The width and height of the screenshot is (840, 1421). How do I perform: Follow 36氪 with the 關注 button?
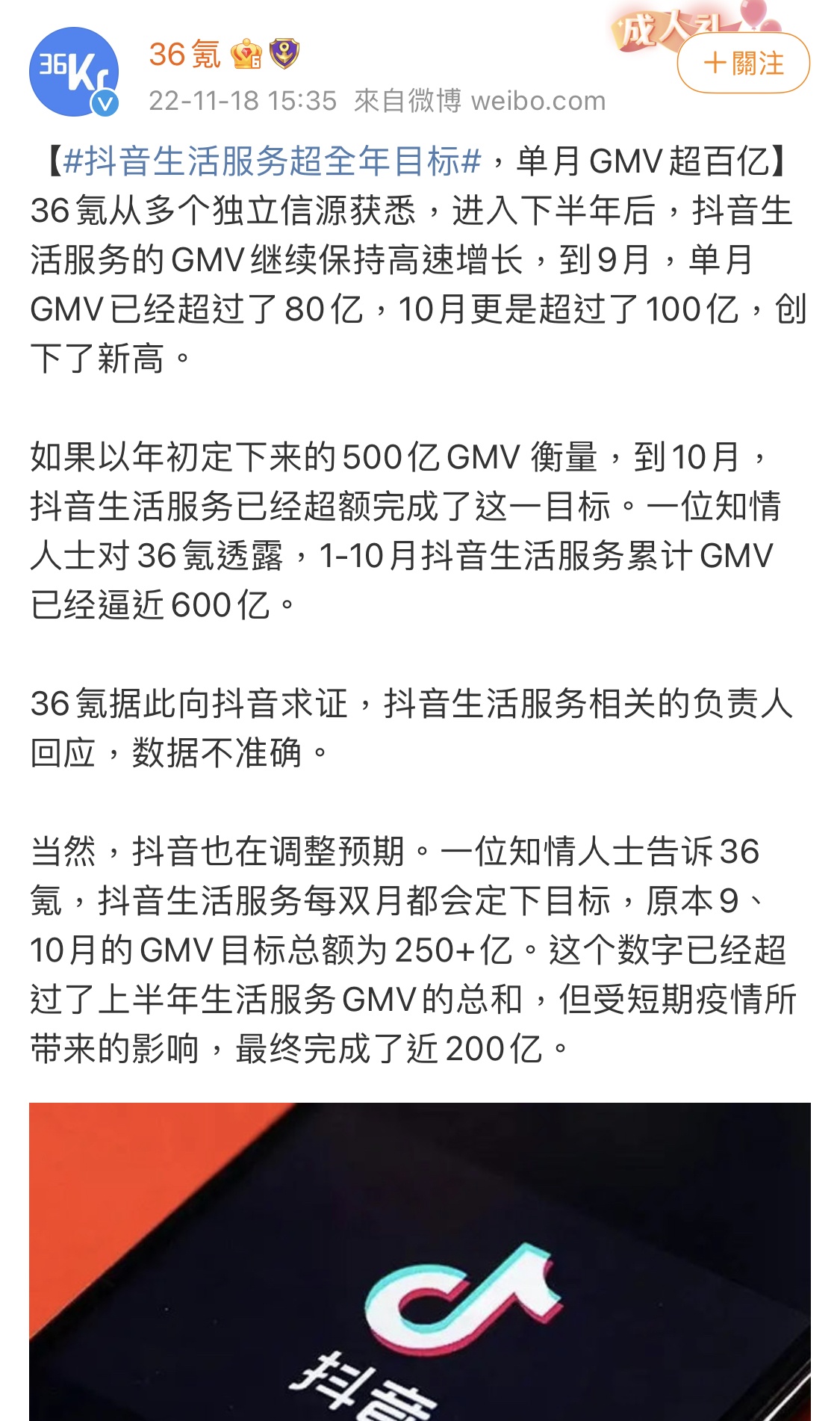(x=743, y=63)
